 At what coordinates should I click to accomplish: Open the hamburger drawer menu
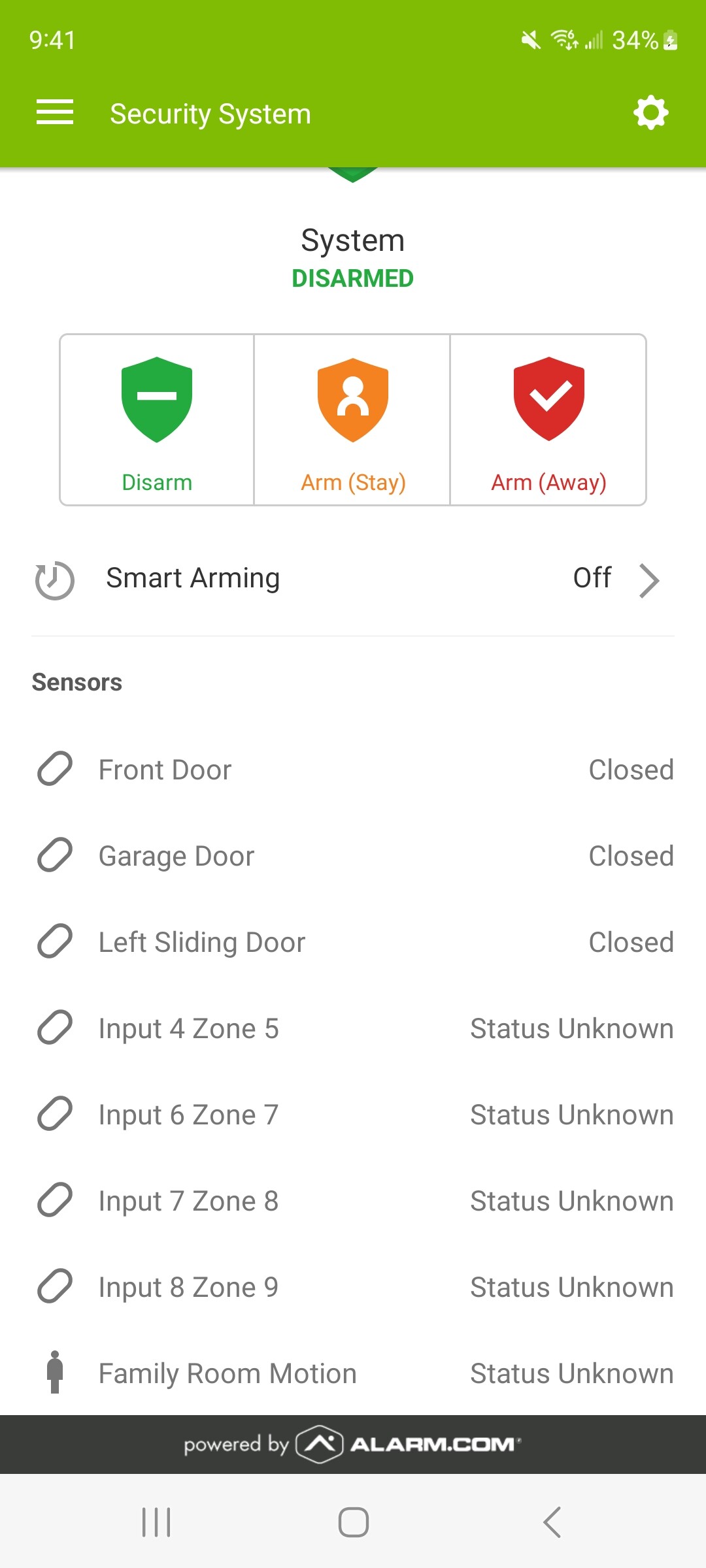[x=55, y=112]
